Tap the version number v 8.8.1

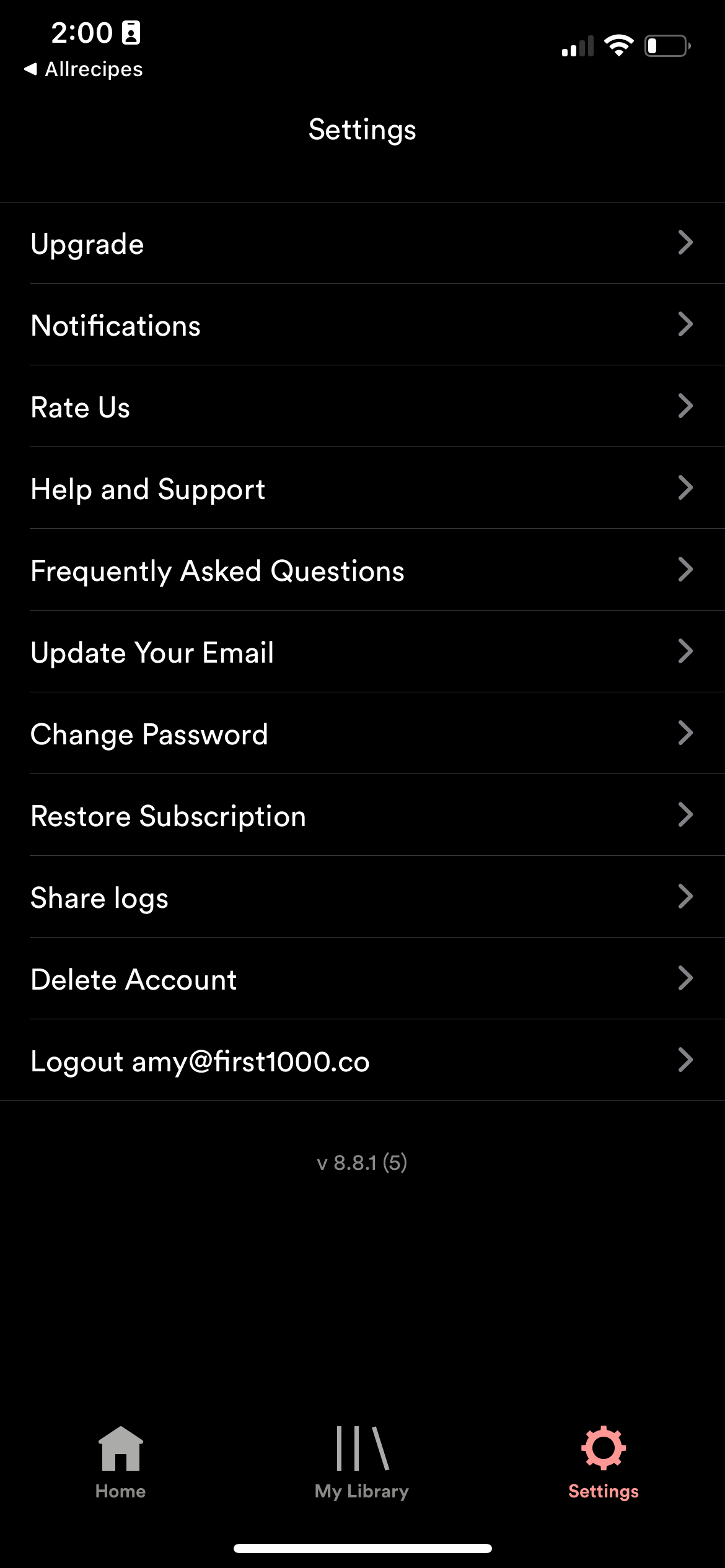pyautogui.click(x=362, y=1162)
